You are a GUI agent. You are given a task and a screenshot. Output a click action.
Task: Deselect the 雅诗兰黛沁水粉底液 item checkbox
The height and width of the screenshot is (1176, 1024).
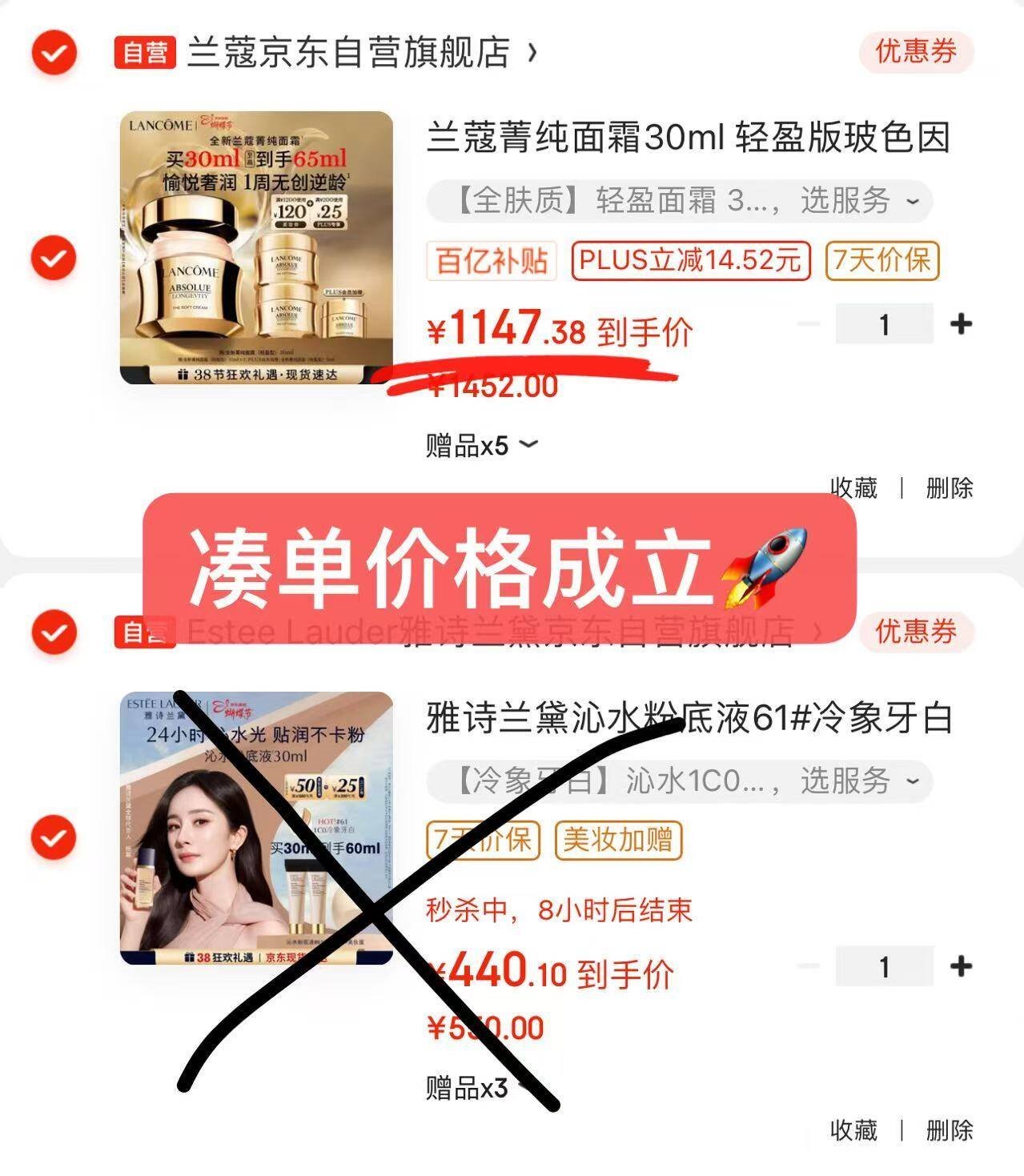tap(54, 837)
